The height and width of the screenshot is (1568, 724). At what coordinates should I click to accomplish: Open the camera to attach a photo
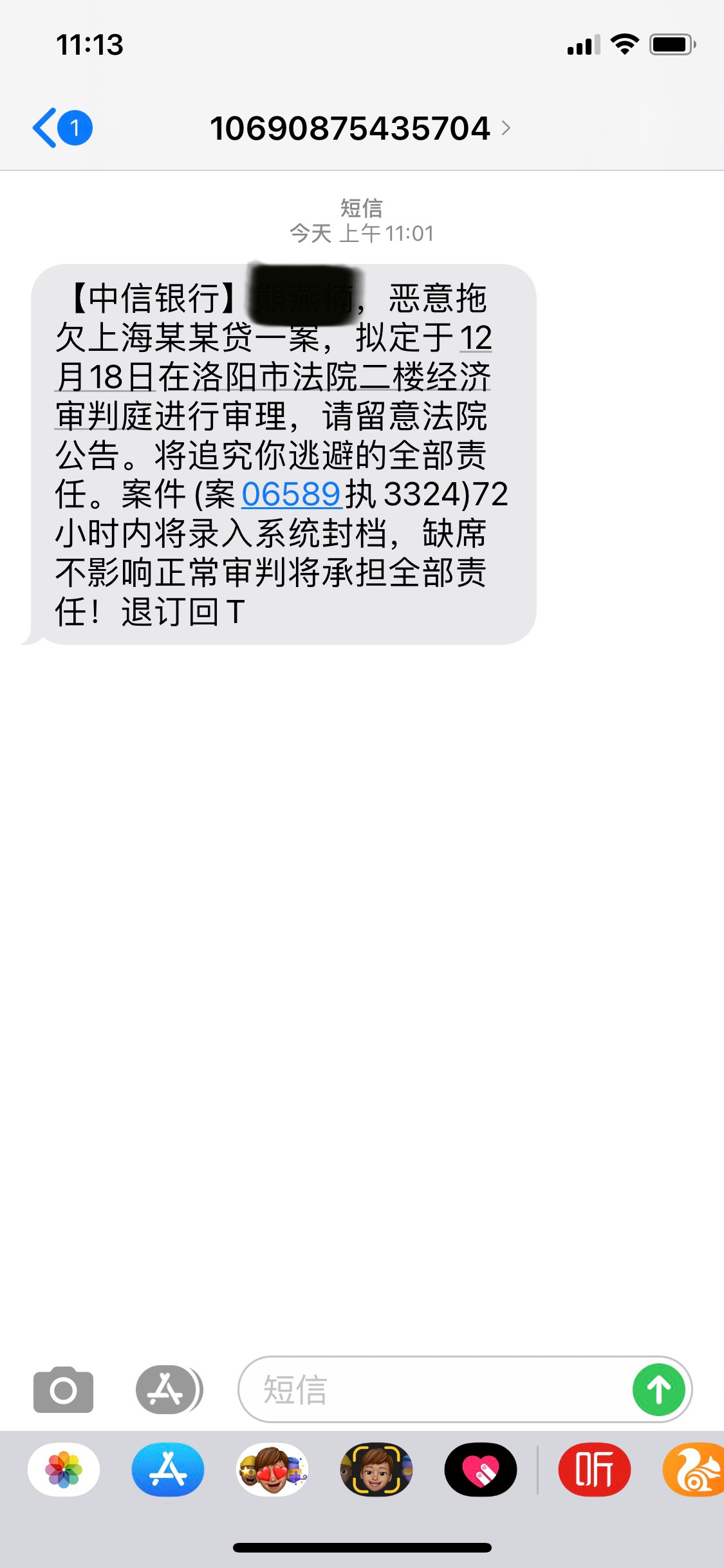(x=63, y=1389)
